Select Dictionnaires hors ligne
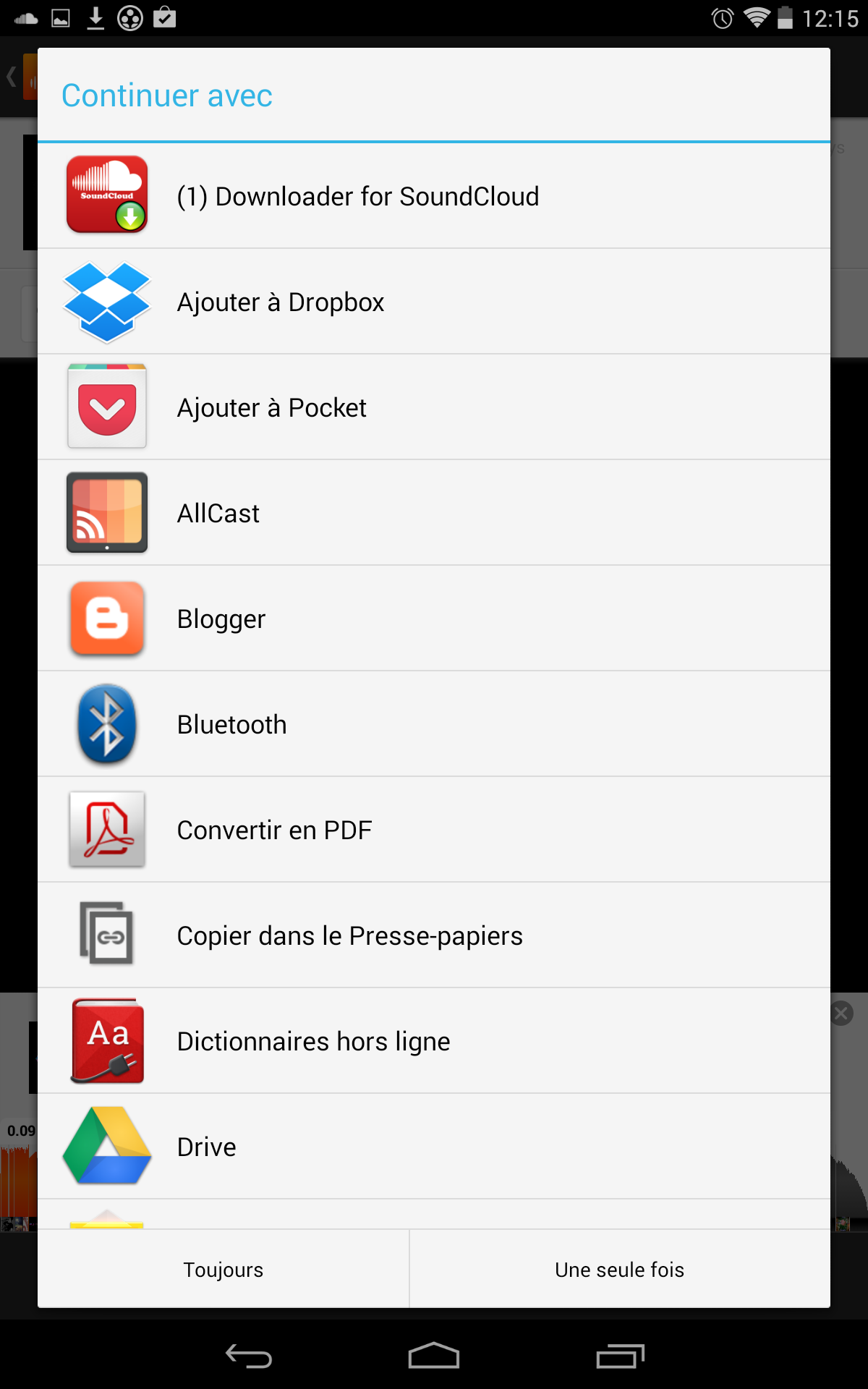 click(433, 1041)
